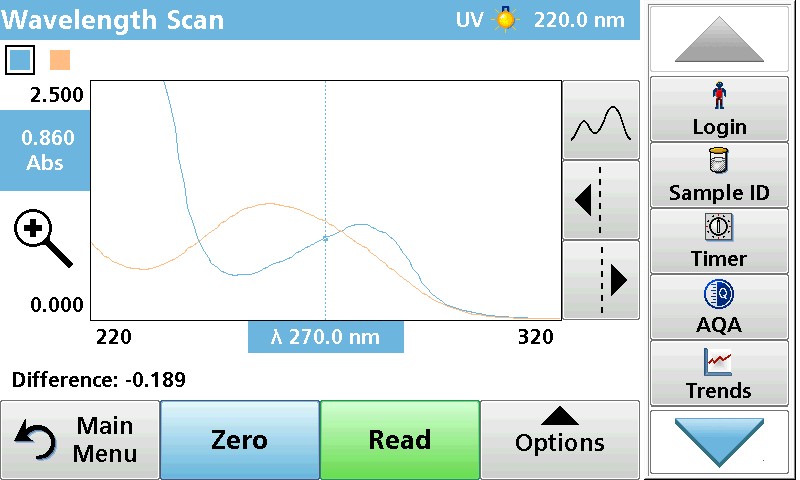
Task: Open the Timer function
Action: click(719, 241)
